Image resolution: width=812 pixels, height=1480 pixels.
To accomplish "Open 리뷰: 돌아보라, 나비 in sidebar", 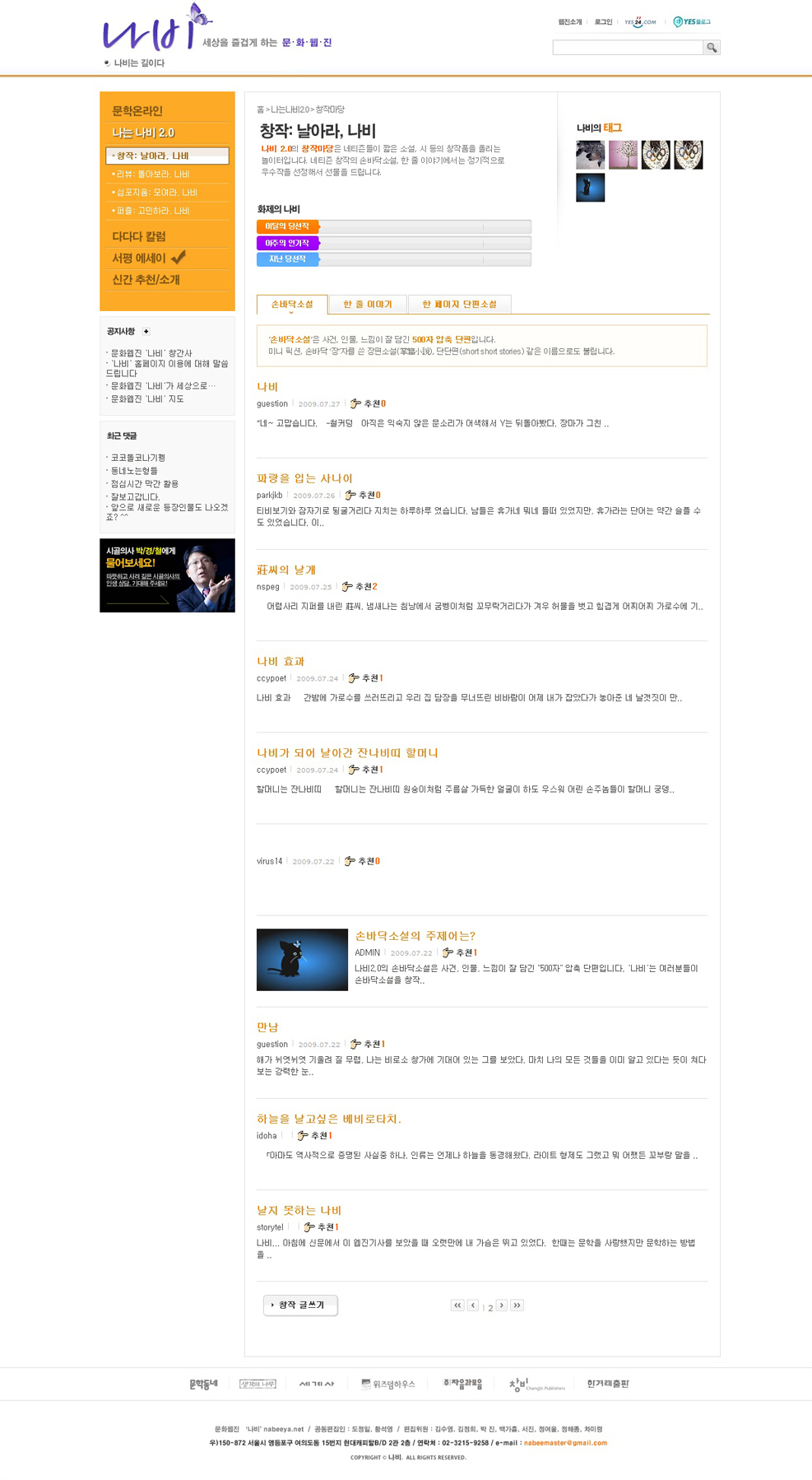I will 153,175.
